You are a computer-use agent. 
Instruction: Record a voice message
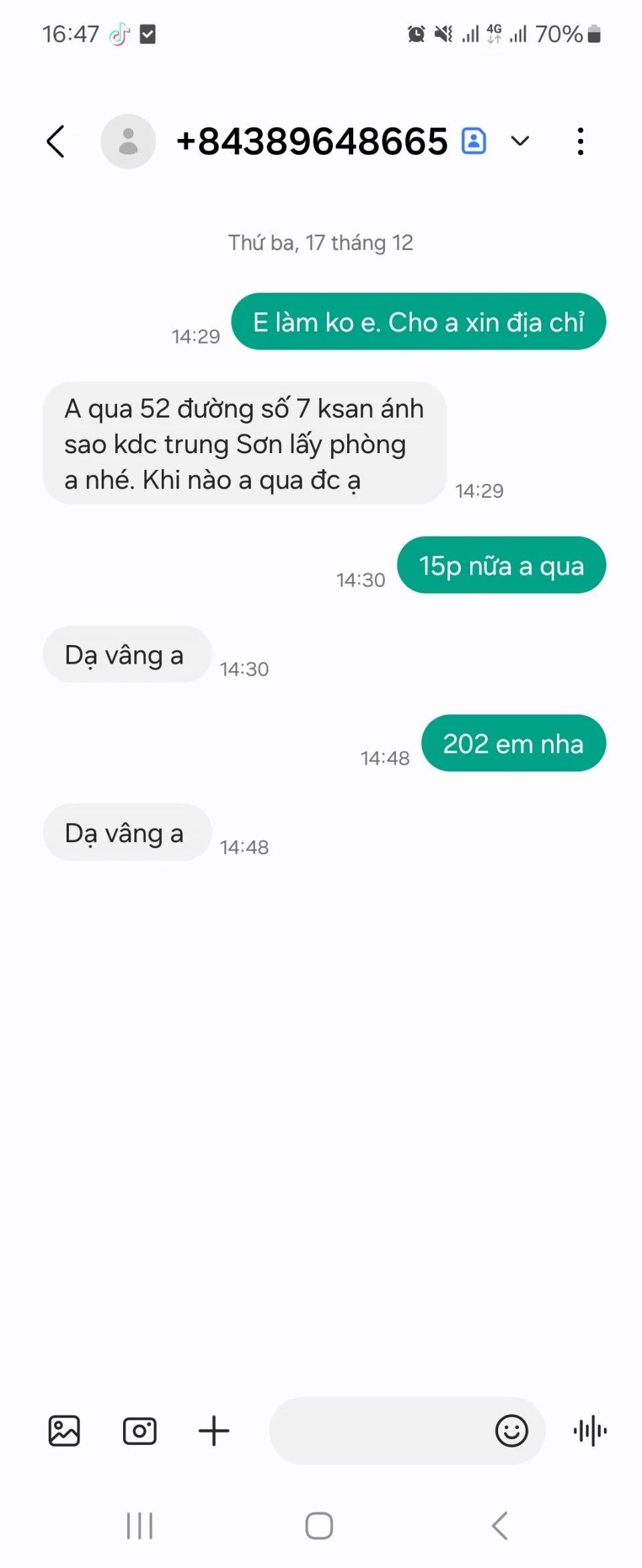[590, 1431]
